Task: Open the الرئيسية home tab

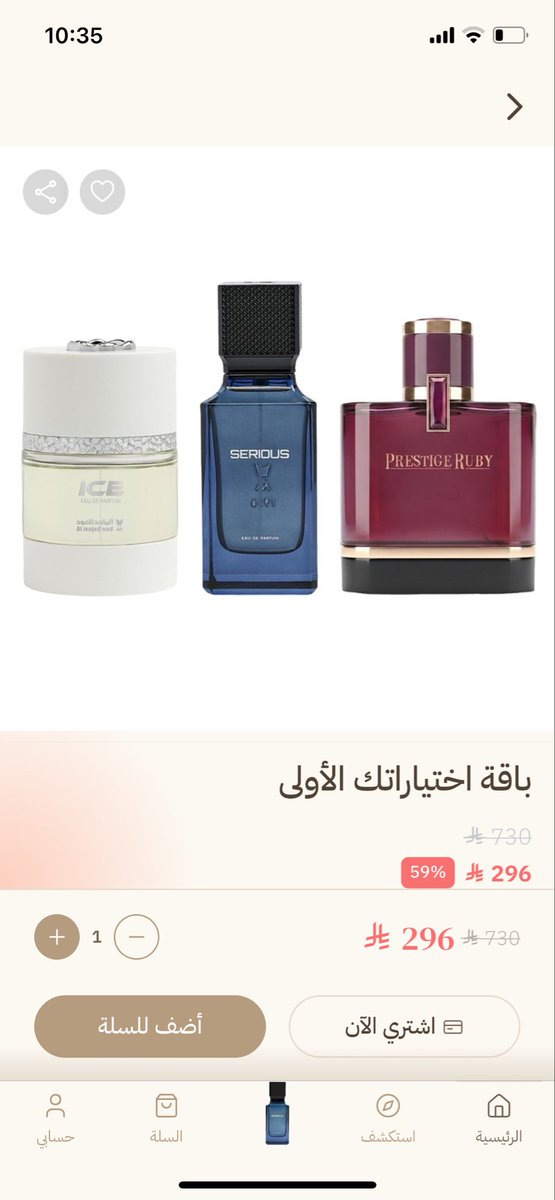Action: (498, 1118)
